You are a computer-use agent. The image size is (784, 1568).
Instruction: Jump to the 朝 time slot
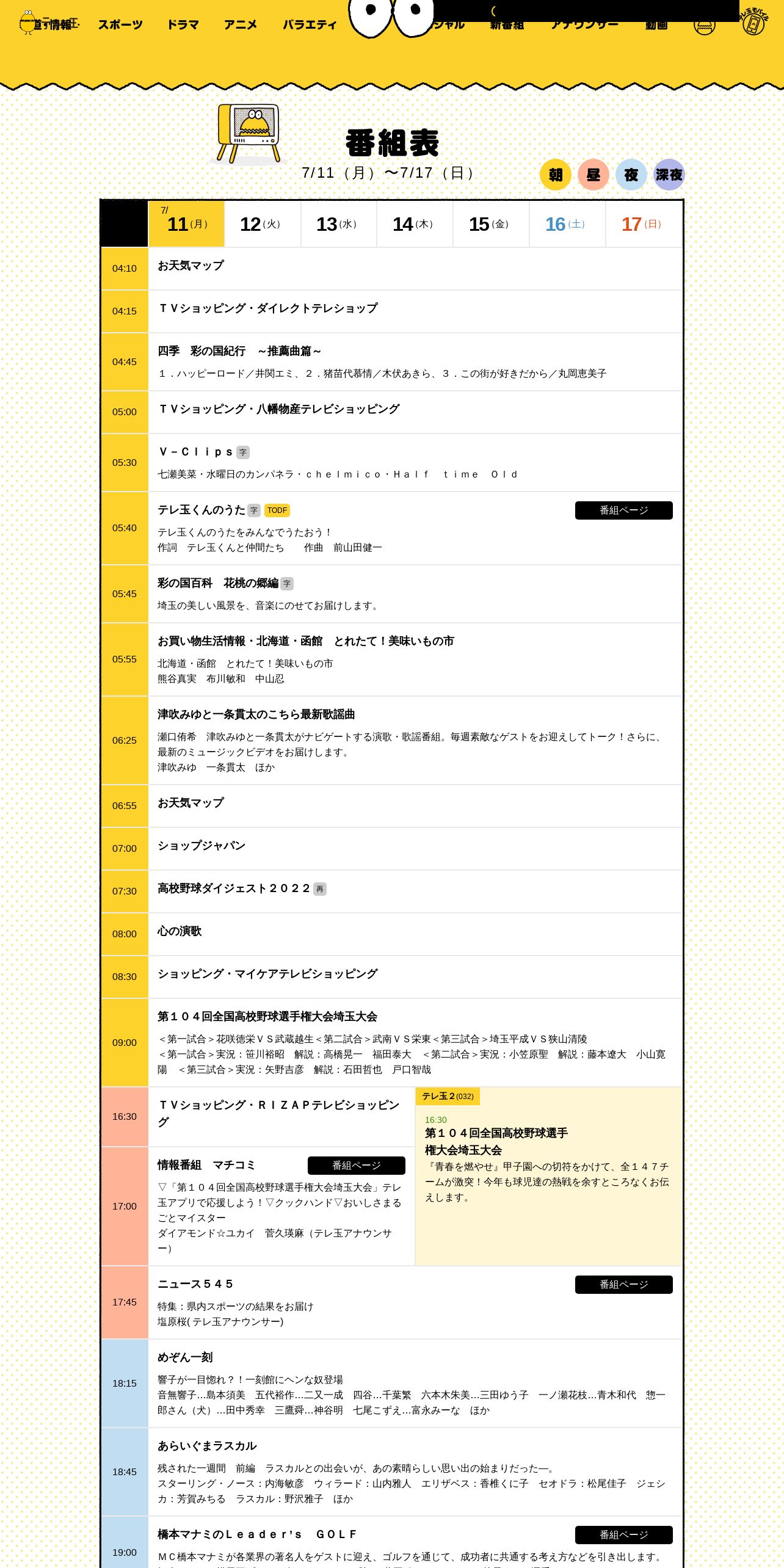[x=556, y=175]
